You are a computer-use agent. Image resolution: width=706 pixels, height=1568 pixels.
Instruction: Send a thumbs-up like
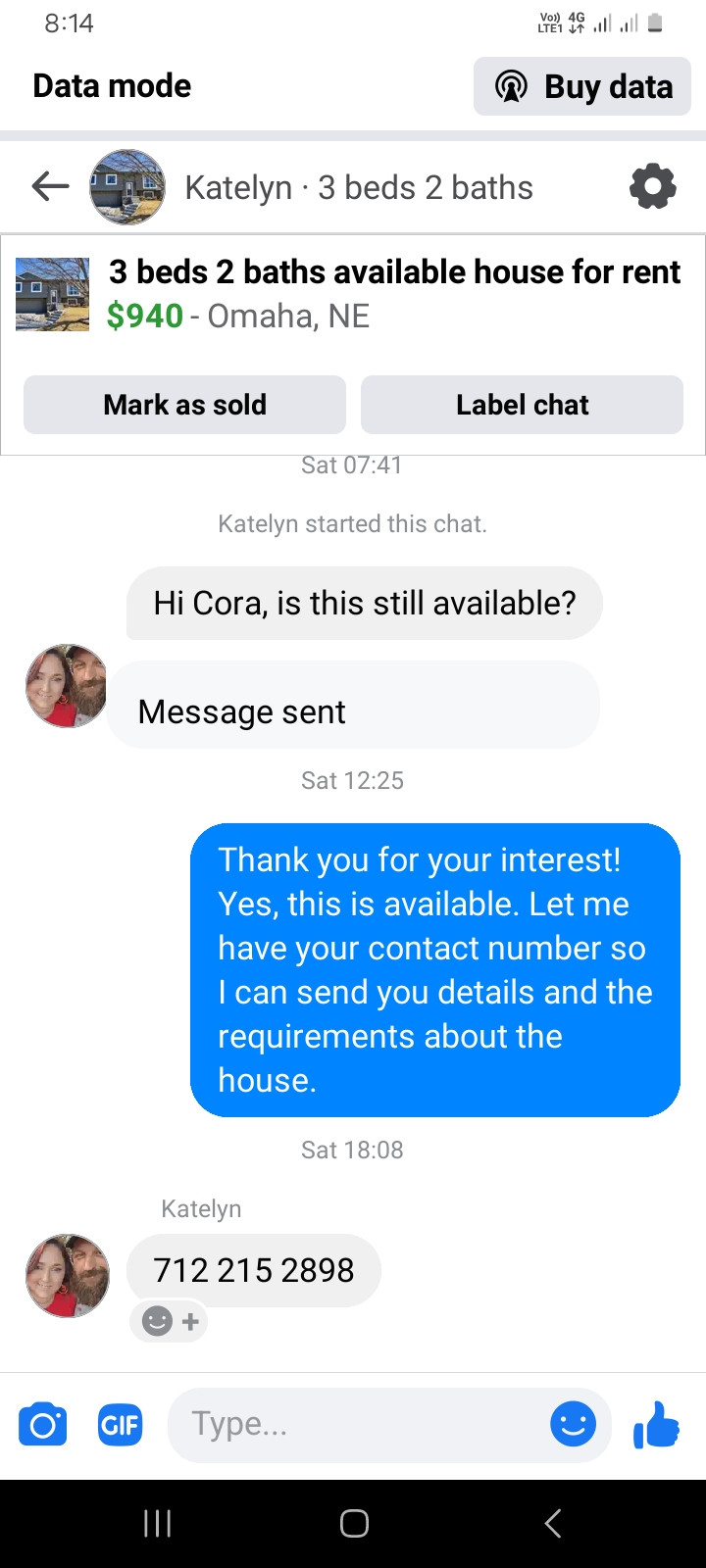(657, 1424)
